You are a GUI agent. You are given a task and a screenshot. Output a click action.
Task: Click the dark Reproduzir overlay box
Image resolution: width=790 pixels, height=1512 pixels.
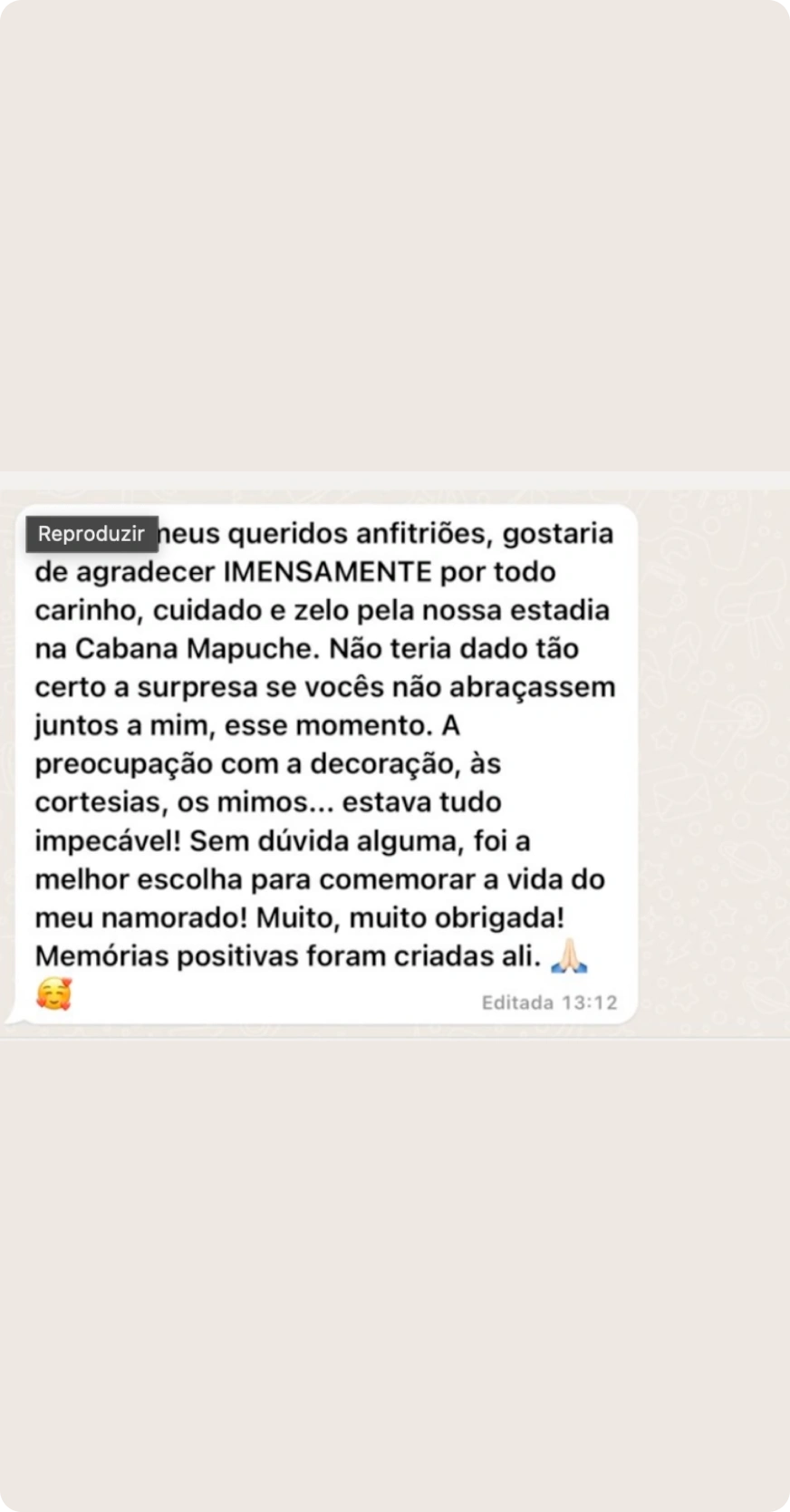(x=92, y=534)
